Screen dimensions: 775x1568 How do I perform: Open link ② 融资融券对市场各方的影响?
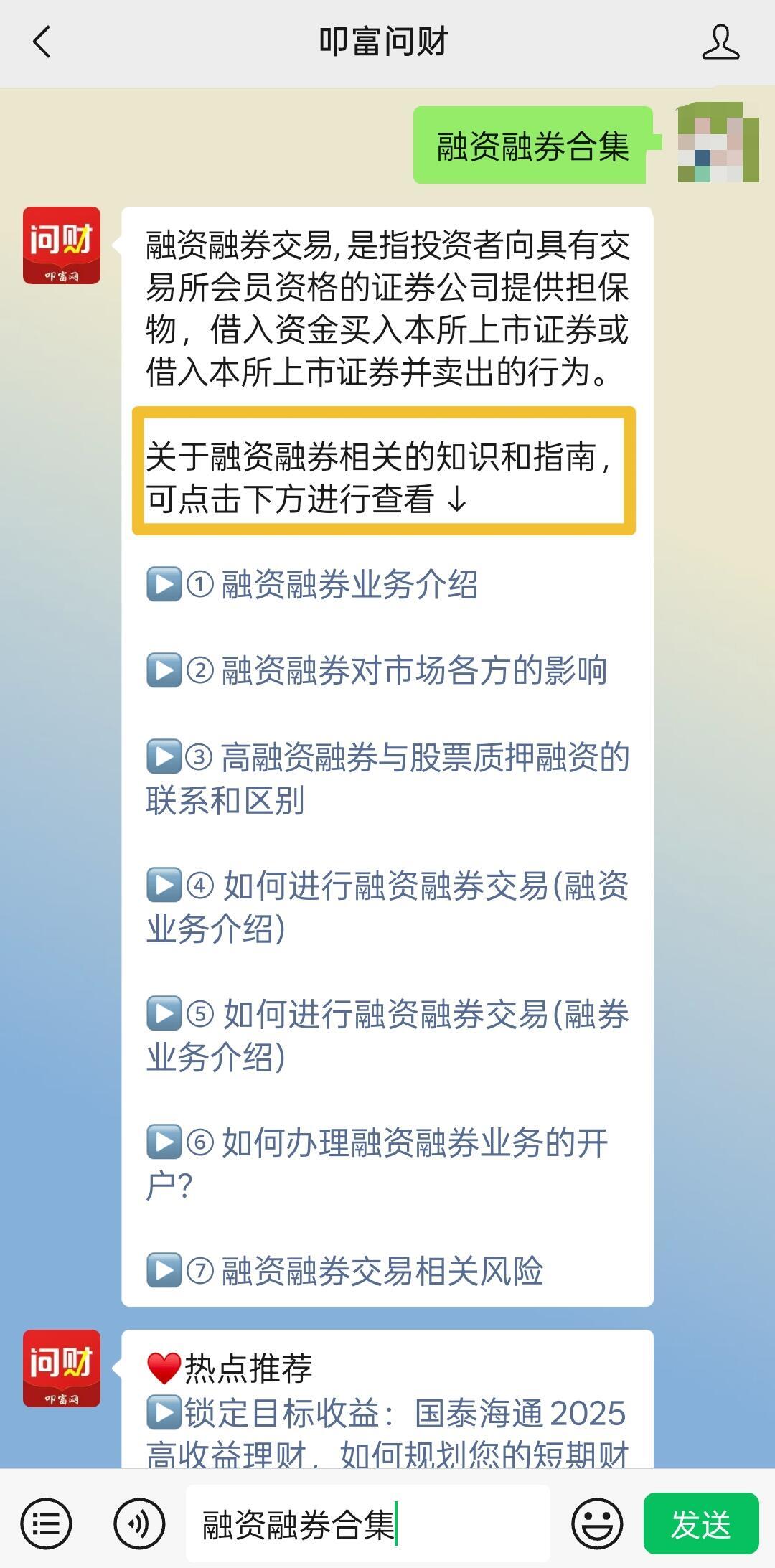tap(413, 670)
